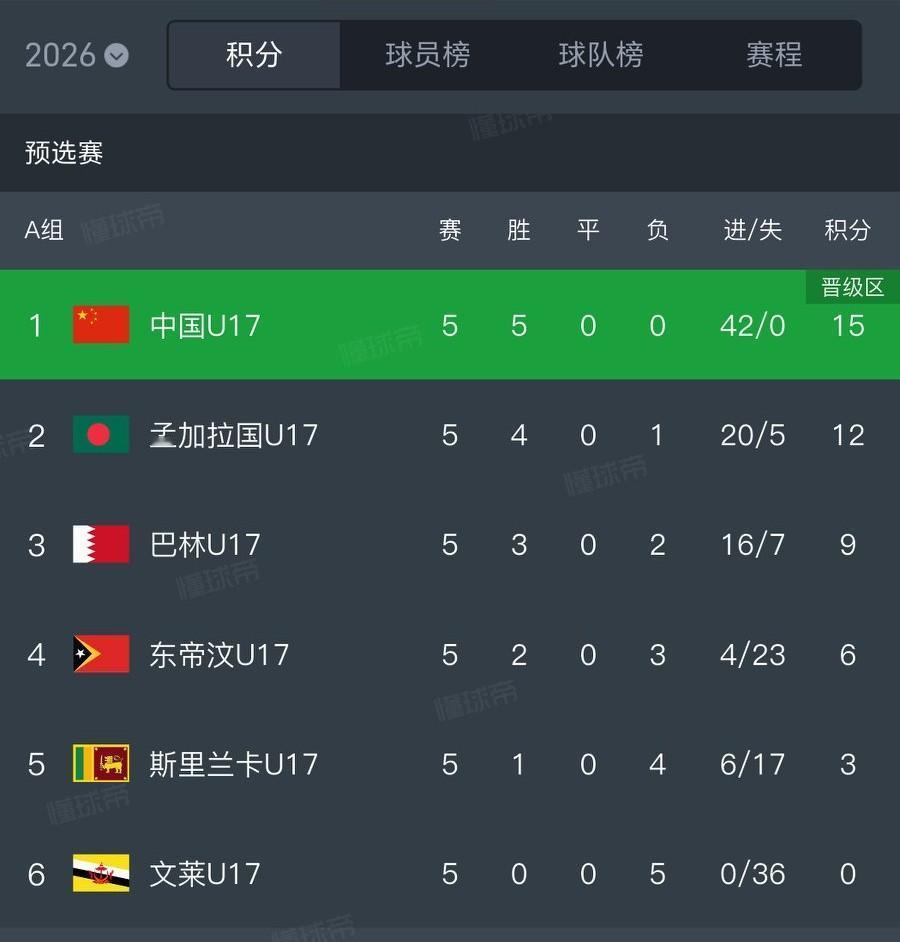
Task: Open 中国U17 team details
Action: click(204, 325)
